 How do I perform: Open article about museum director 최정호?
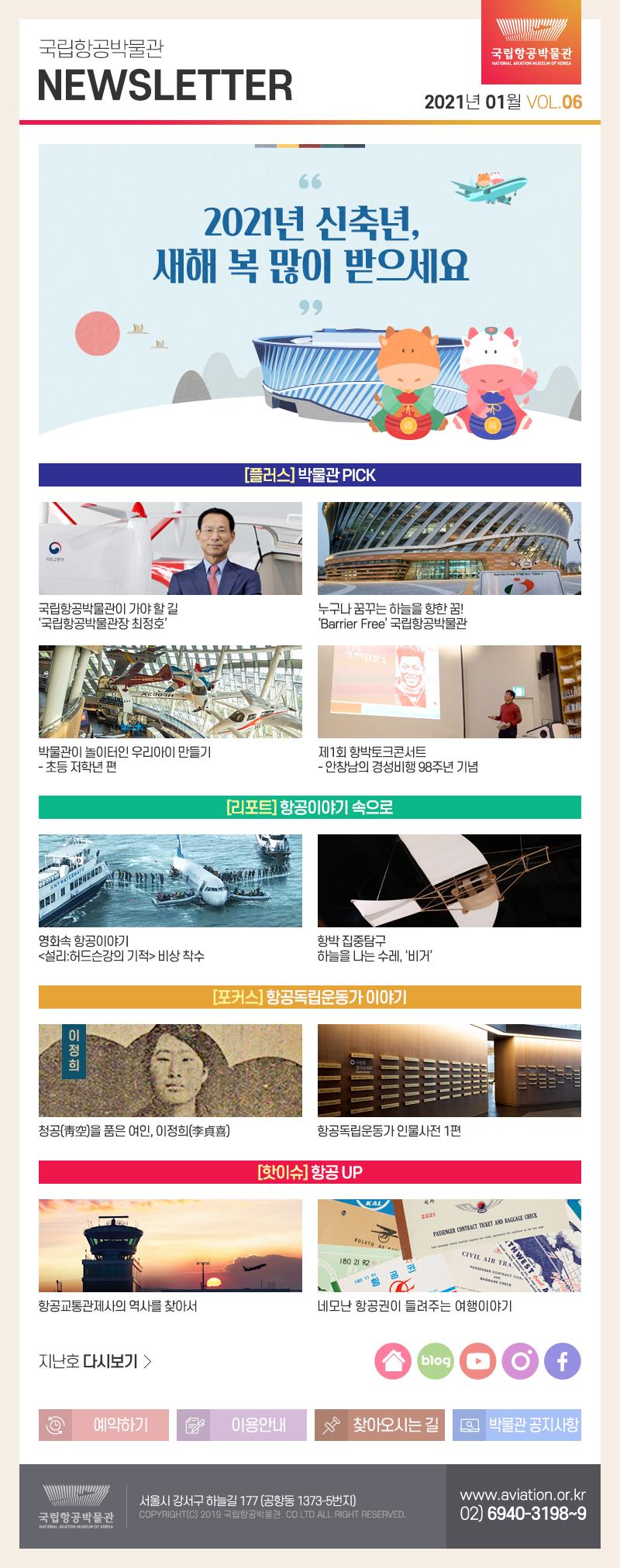(x=170, y=548)
